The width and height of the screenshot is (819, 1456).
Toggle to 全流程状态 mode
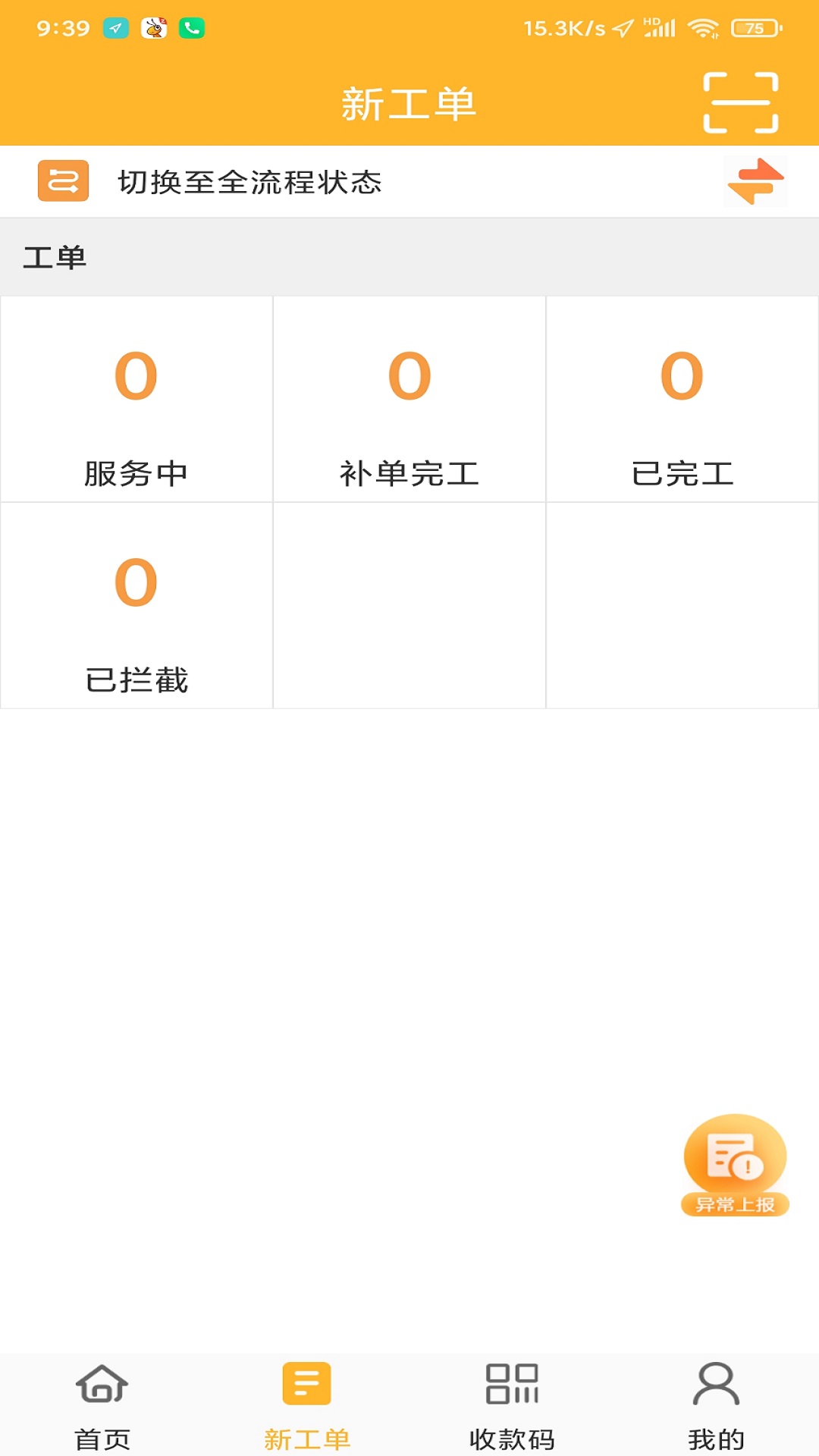click(x=250, y=180)
